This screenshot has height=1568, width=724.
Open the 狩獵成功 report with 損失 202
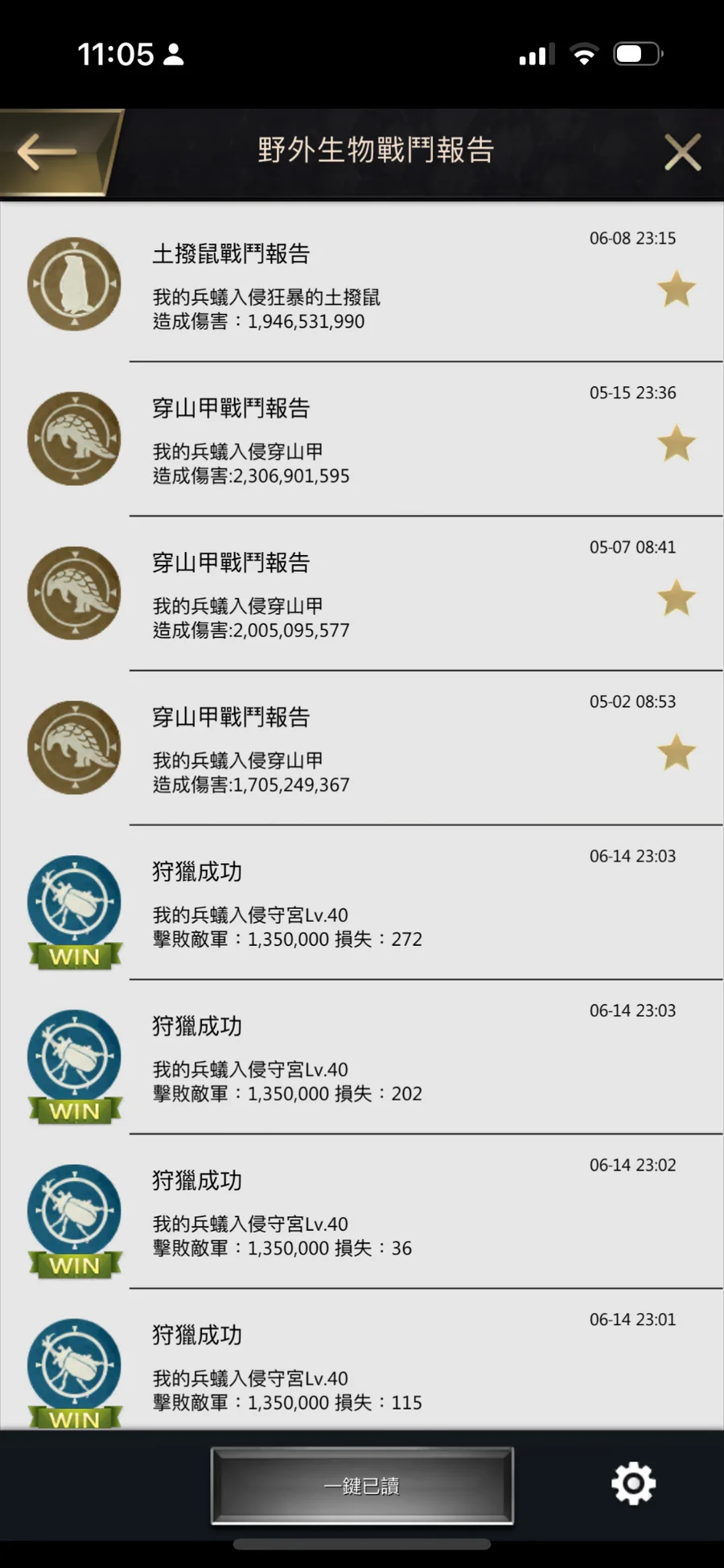pyautogui.click(x=362, y=1060)
